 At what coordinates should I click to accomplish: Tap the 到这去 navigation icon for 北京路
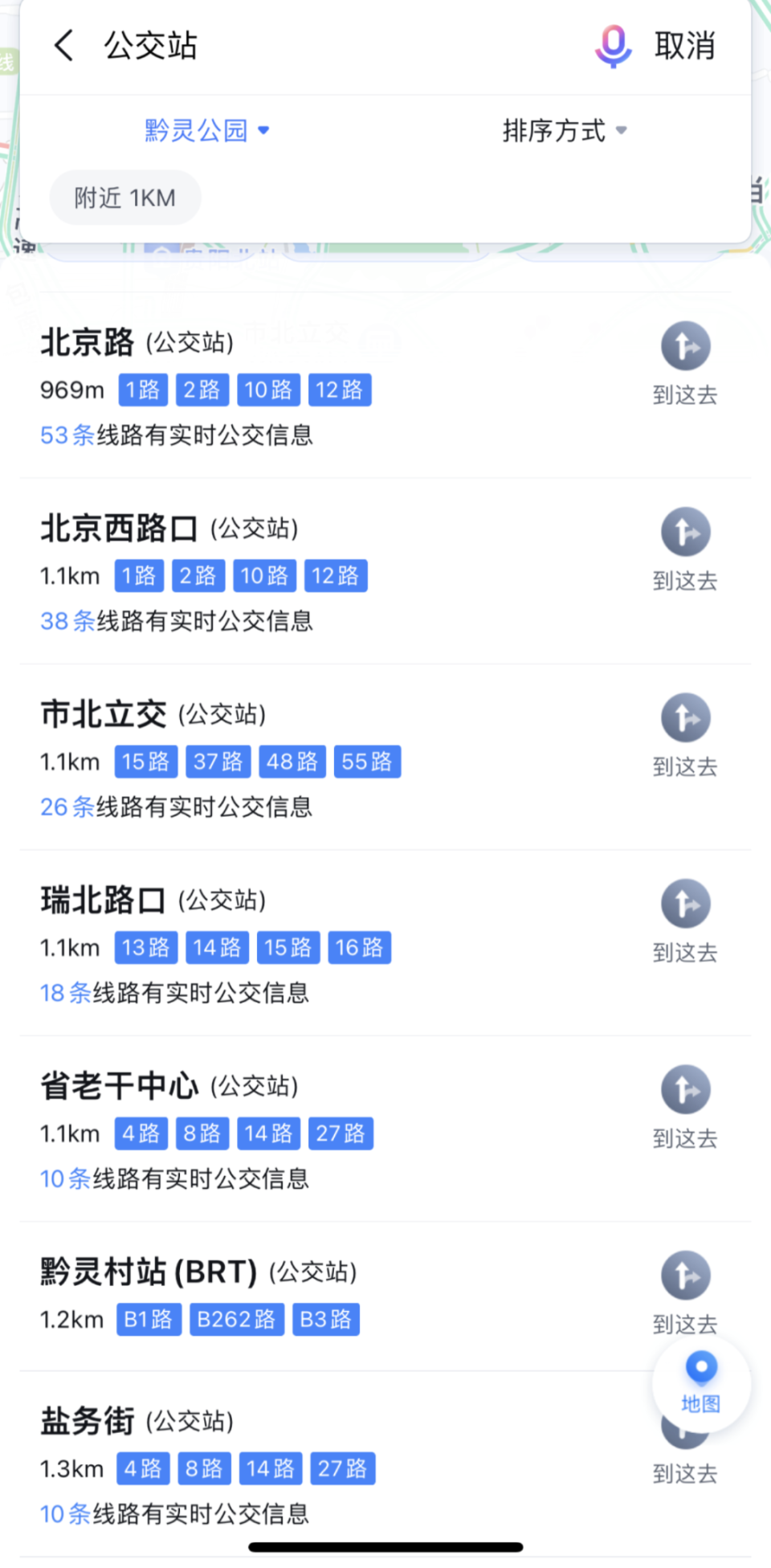coord(685,346)
